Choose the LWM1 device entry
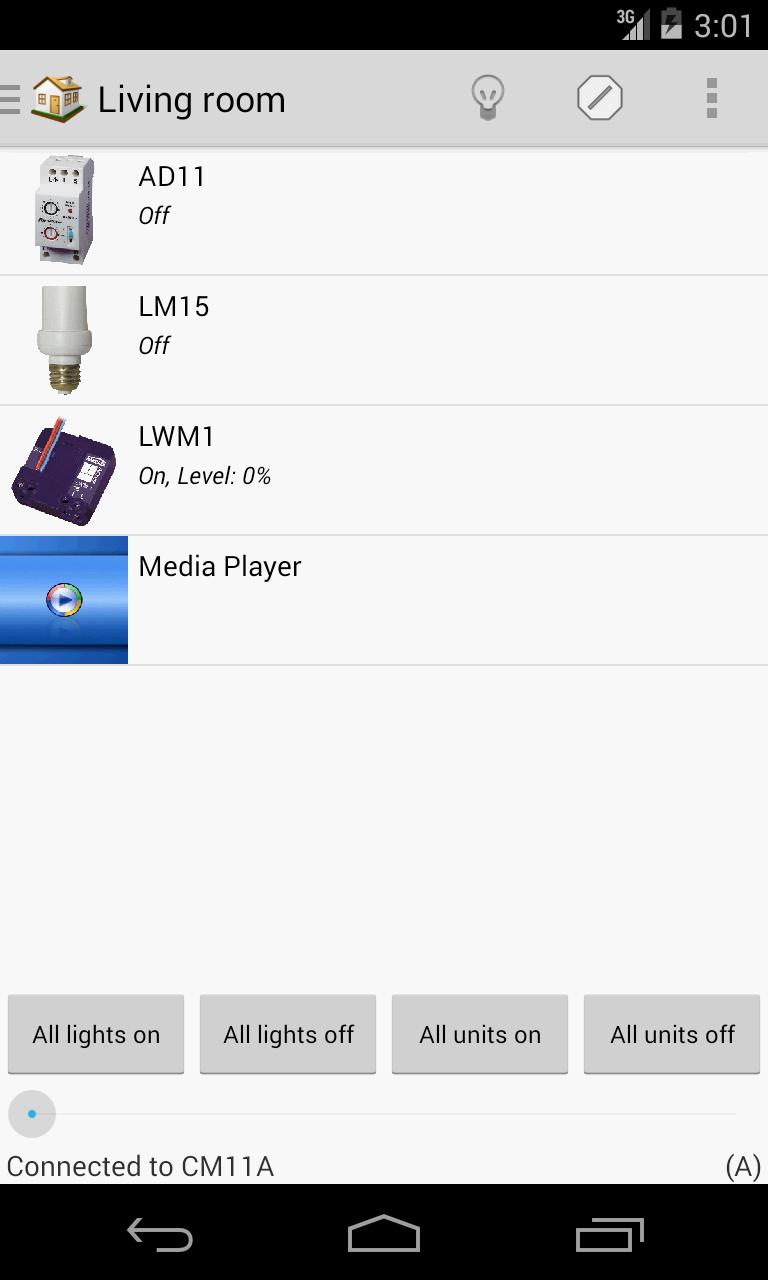The image size is (768, 1280). [384, 471]
